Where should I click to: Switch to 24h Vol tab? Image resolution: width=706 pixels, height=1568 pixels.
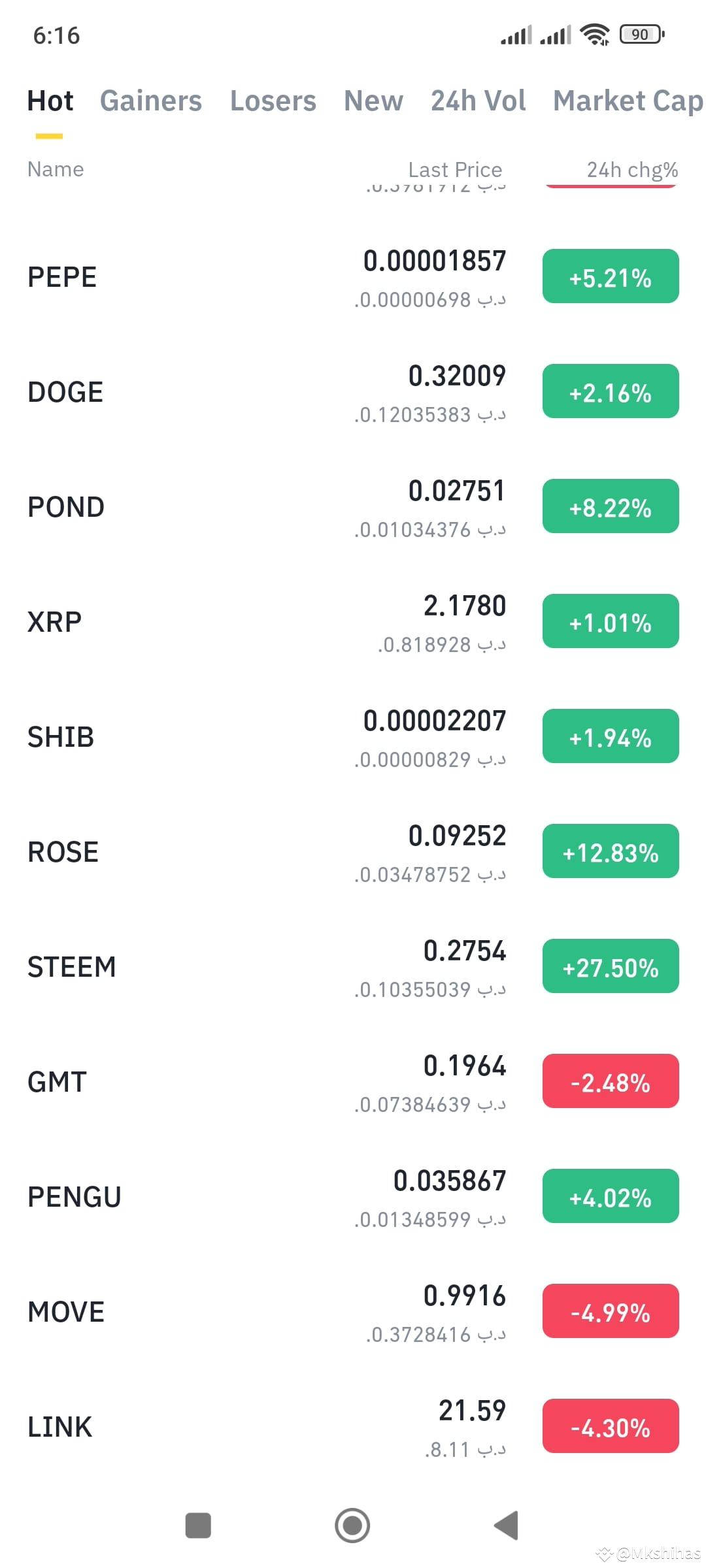tap(478, 101)
